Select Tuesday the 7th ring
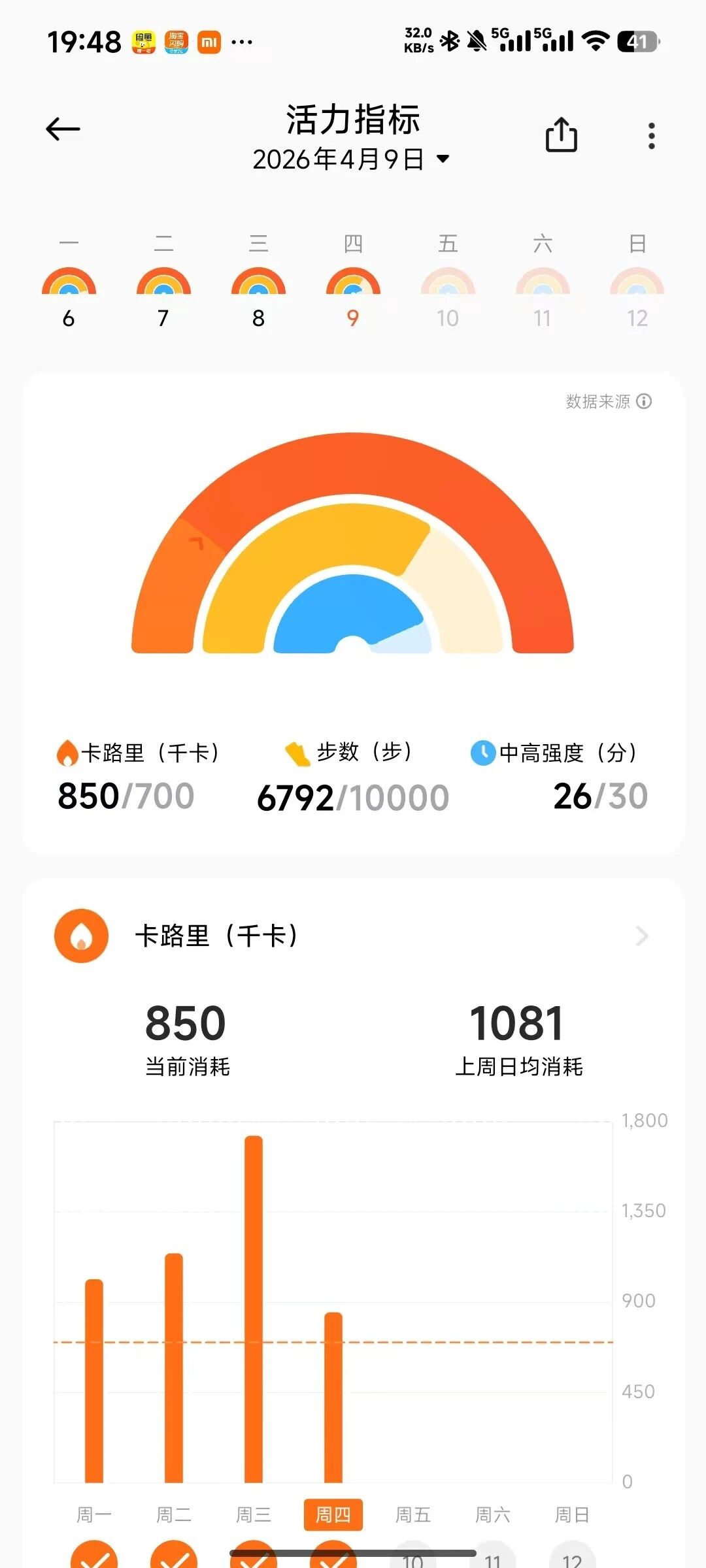Image resolution: width=706 pixels, height=1568 pixels. pyautogui.click(x=163, y=282)
